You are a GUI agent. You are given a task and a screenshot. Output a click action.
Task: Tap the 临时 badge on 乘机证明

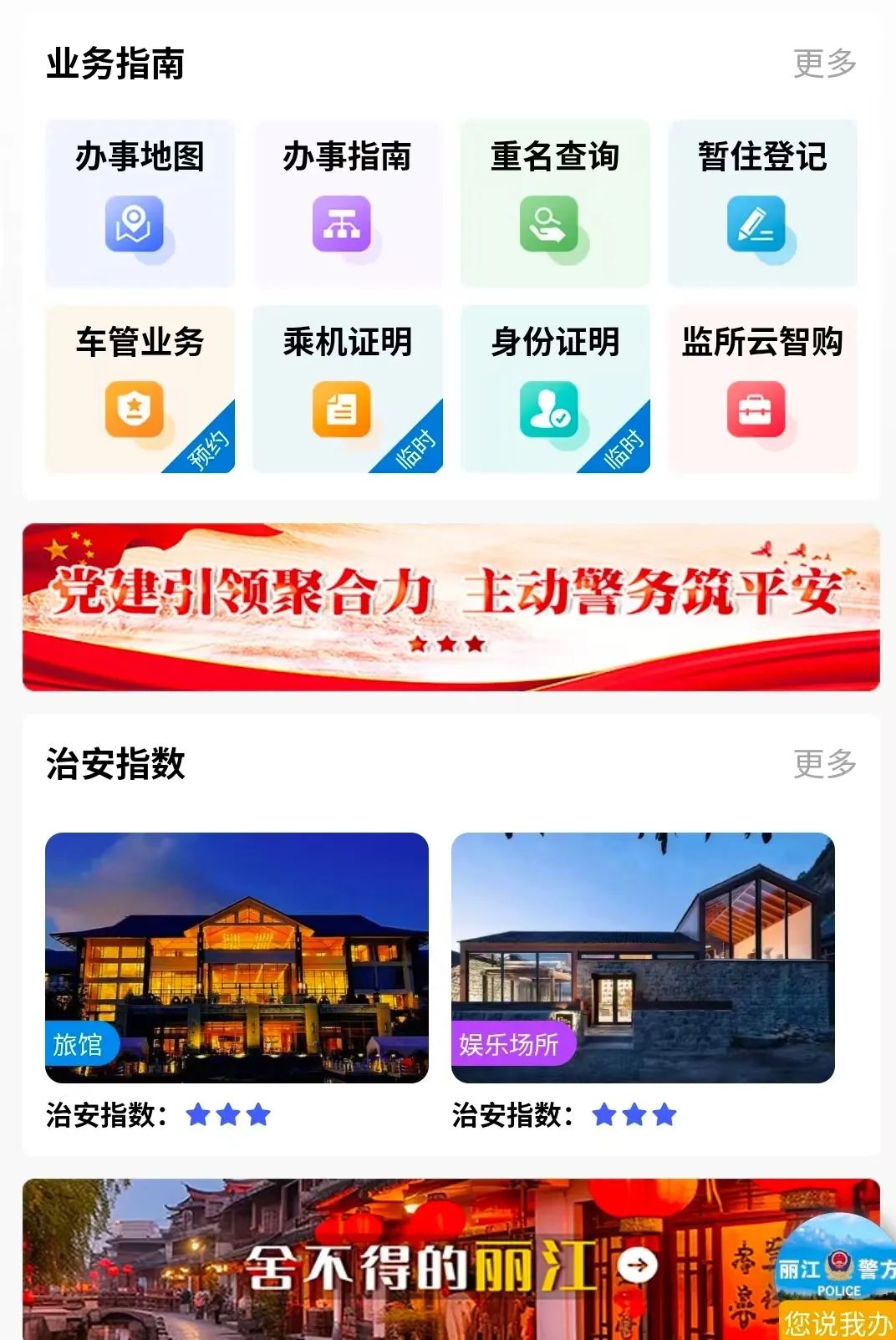(414, 448)
